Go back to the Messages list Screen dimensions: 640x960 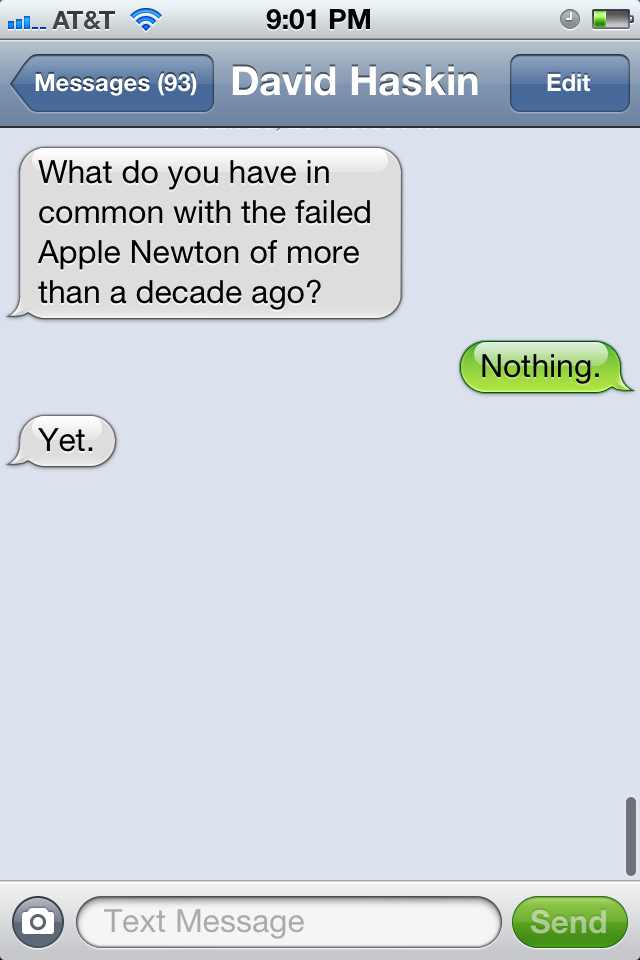coord(113,83)
